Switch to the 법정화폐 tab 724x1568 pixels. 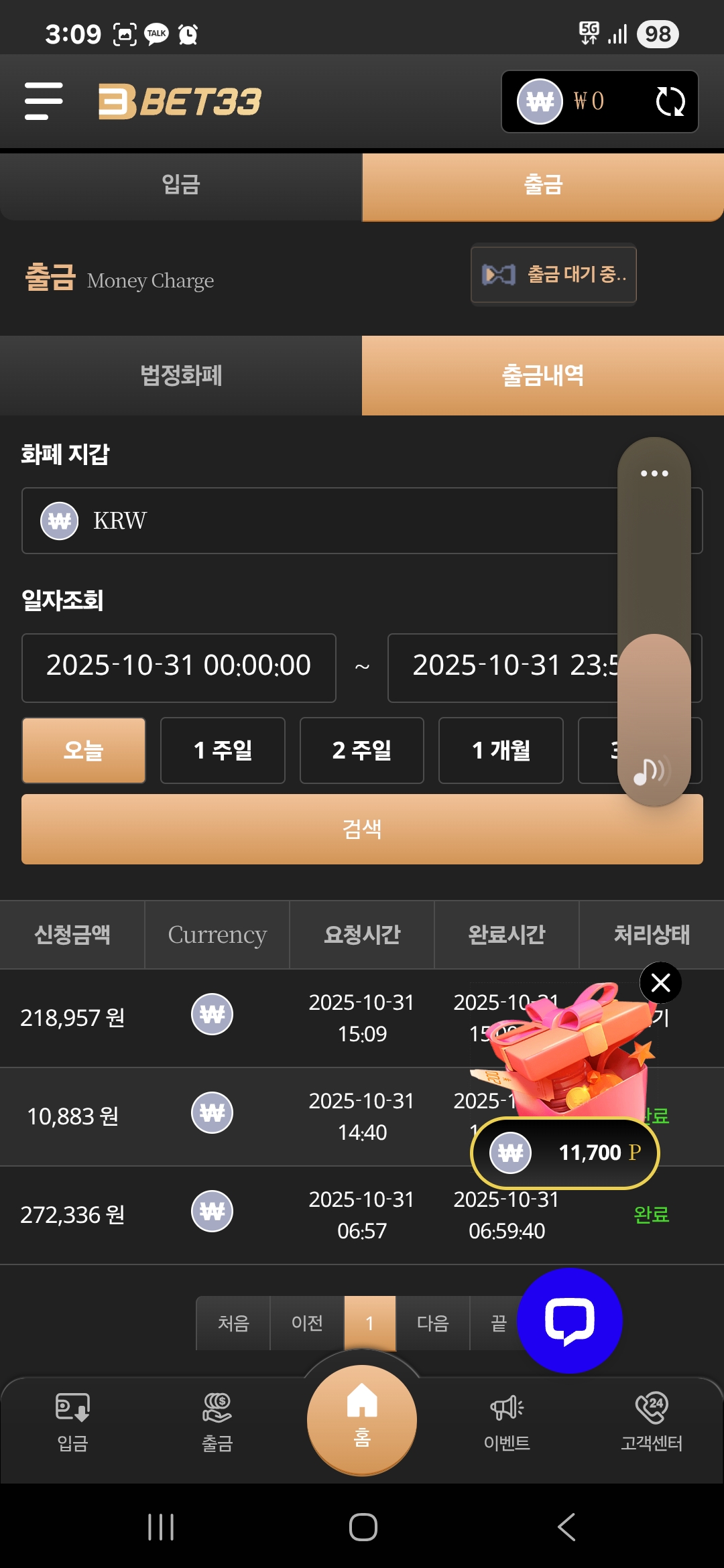[x=181, y=375]
